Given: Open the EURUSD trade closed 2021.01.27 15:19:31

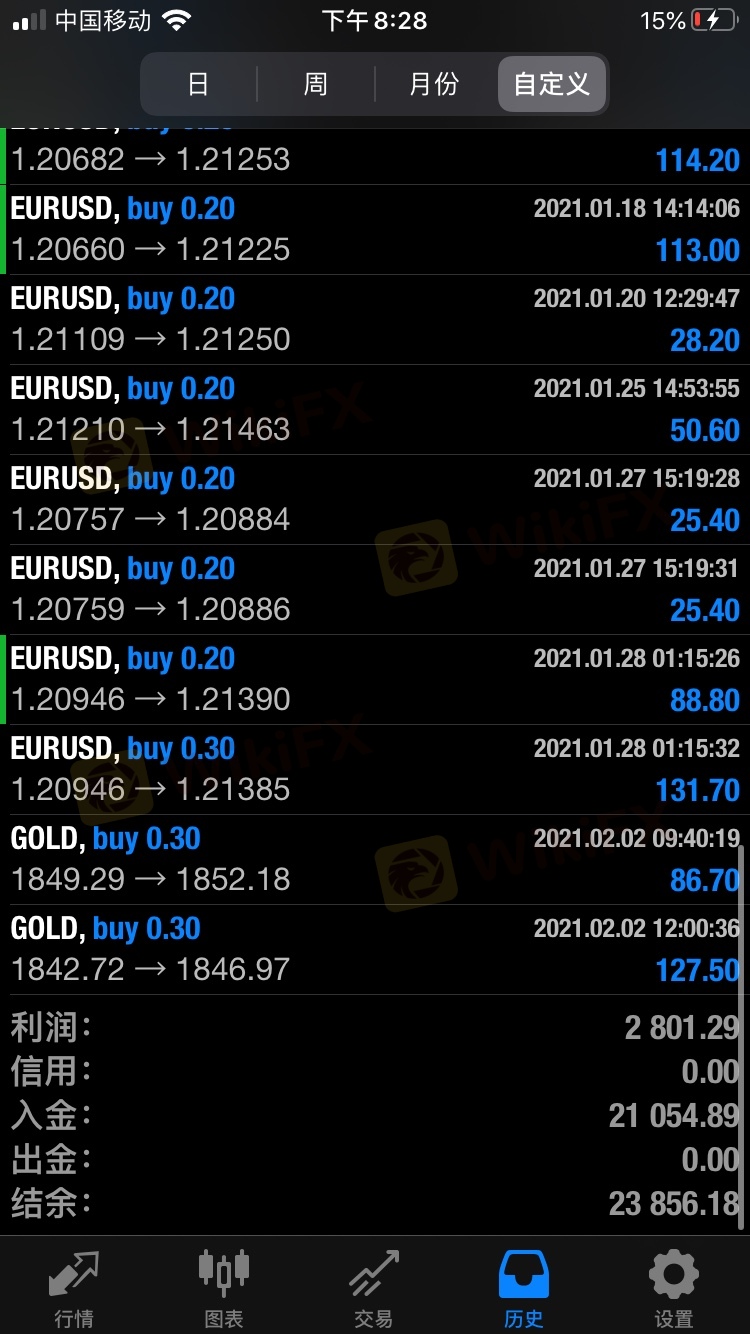Looking at the screenshot, I should click(x=375, y=590).
